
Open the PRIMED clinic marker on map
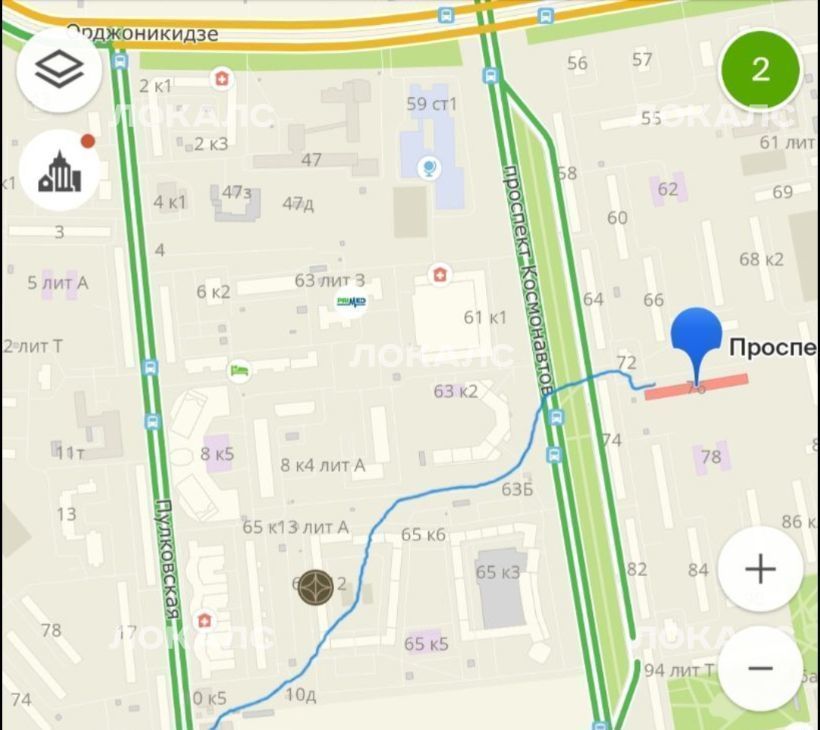351,302
